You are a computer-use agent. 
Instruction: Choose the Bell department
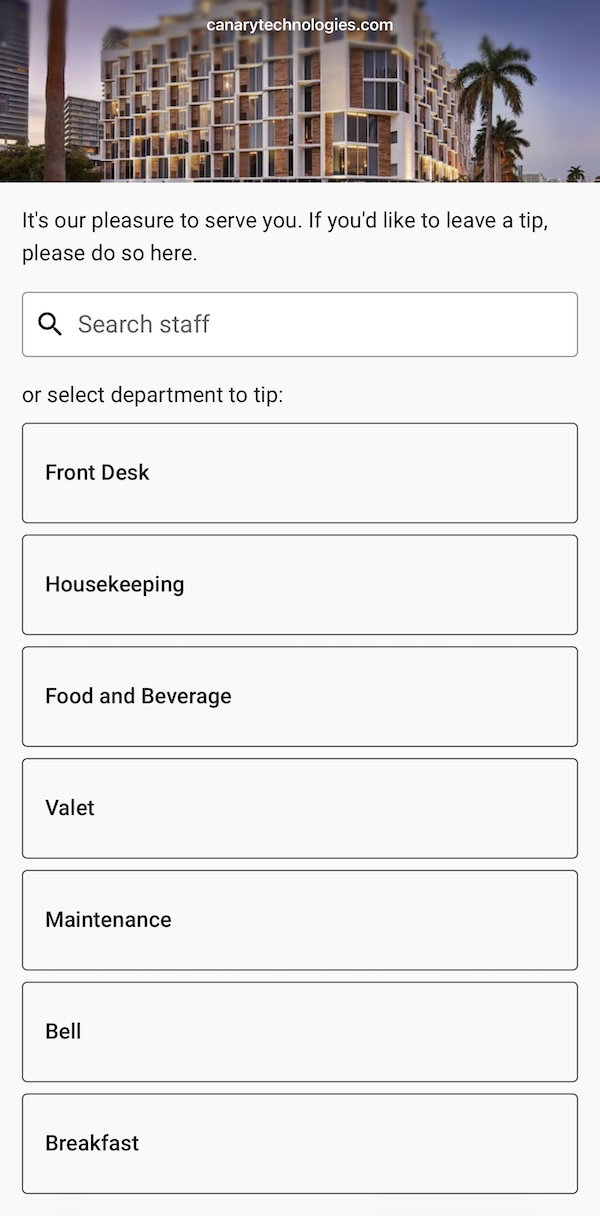(x=300, y=1032)
